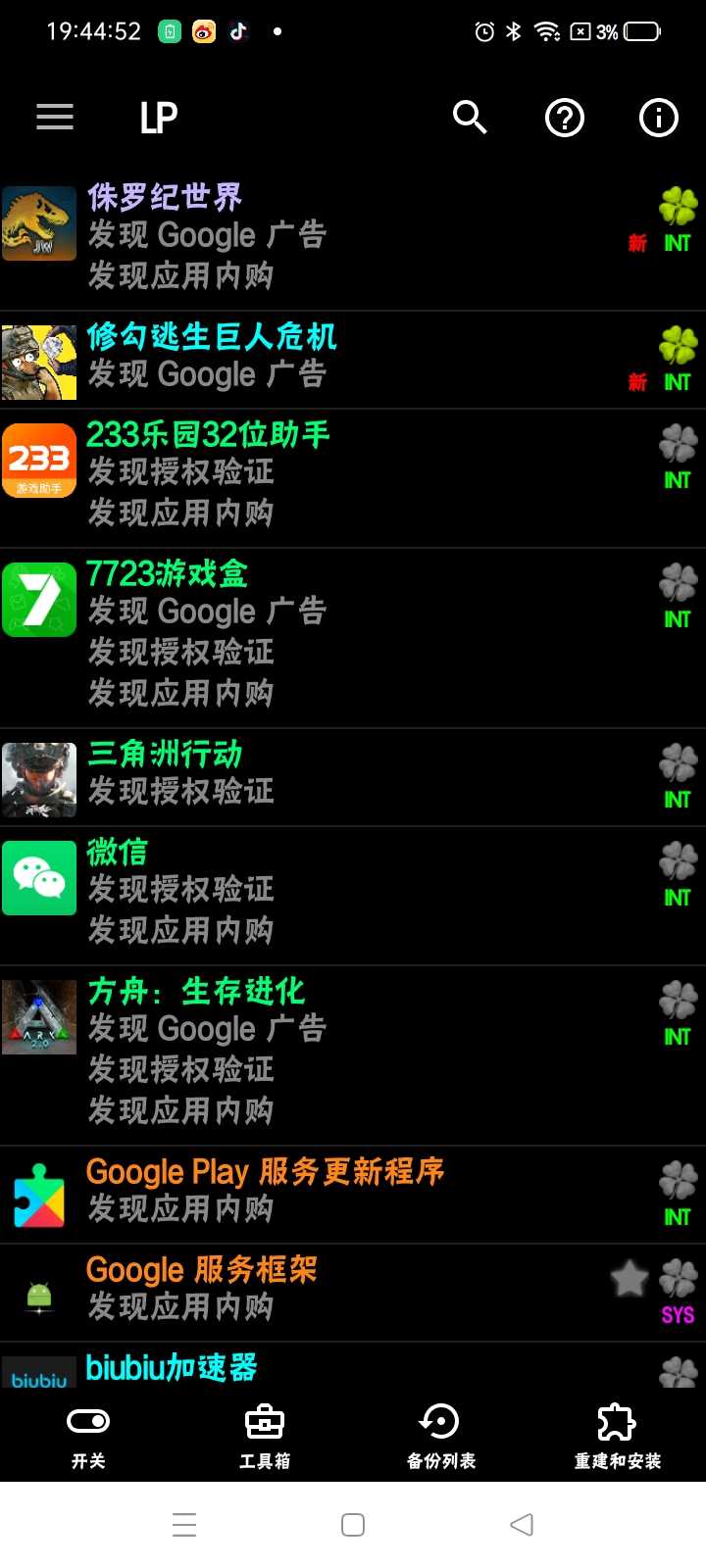The width and height of the screenshot is (706, 1568).
Task: Switch to the 开关 tab
Action: [x=88, y=1437]
